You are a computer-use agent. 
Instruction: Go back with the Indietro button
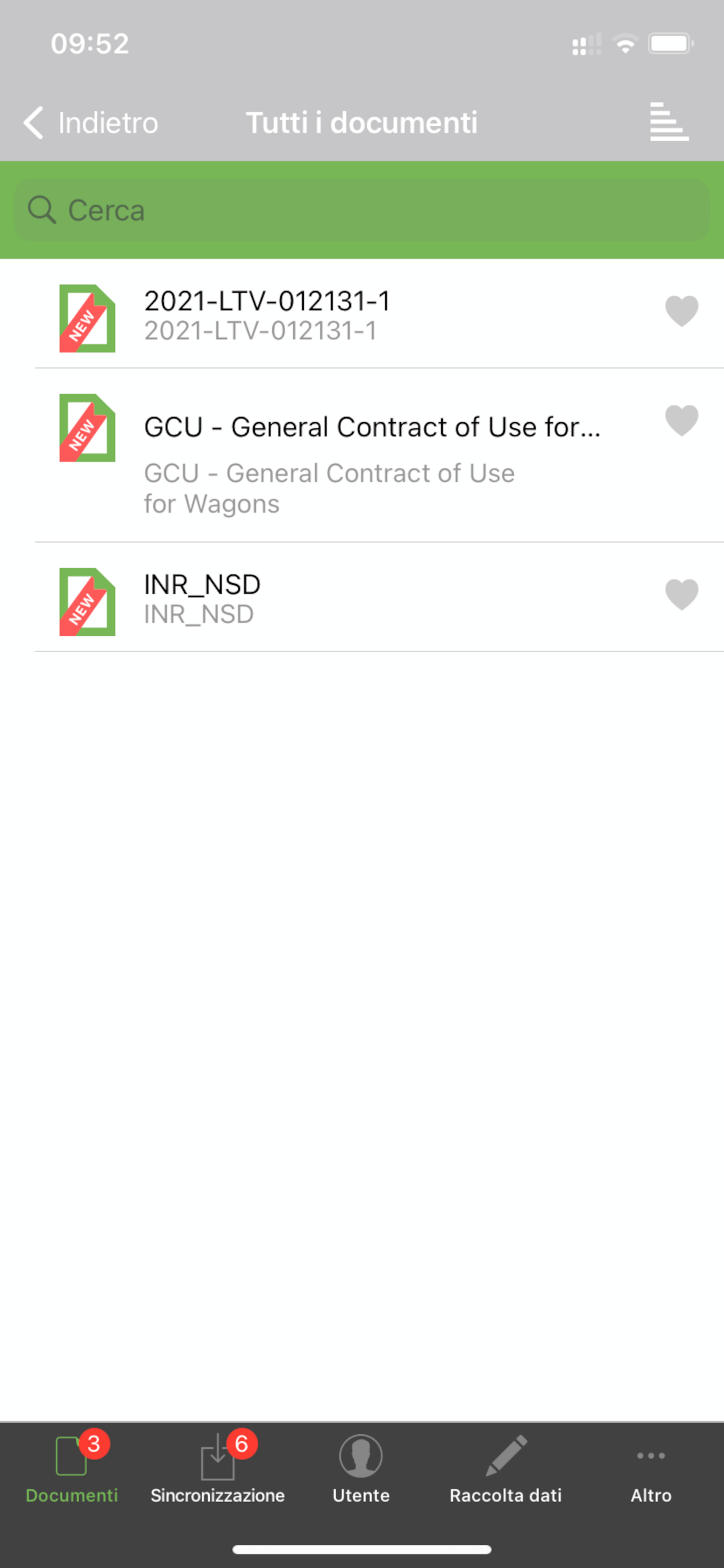(91, 123)
